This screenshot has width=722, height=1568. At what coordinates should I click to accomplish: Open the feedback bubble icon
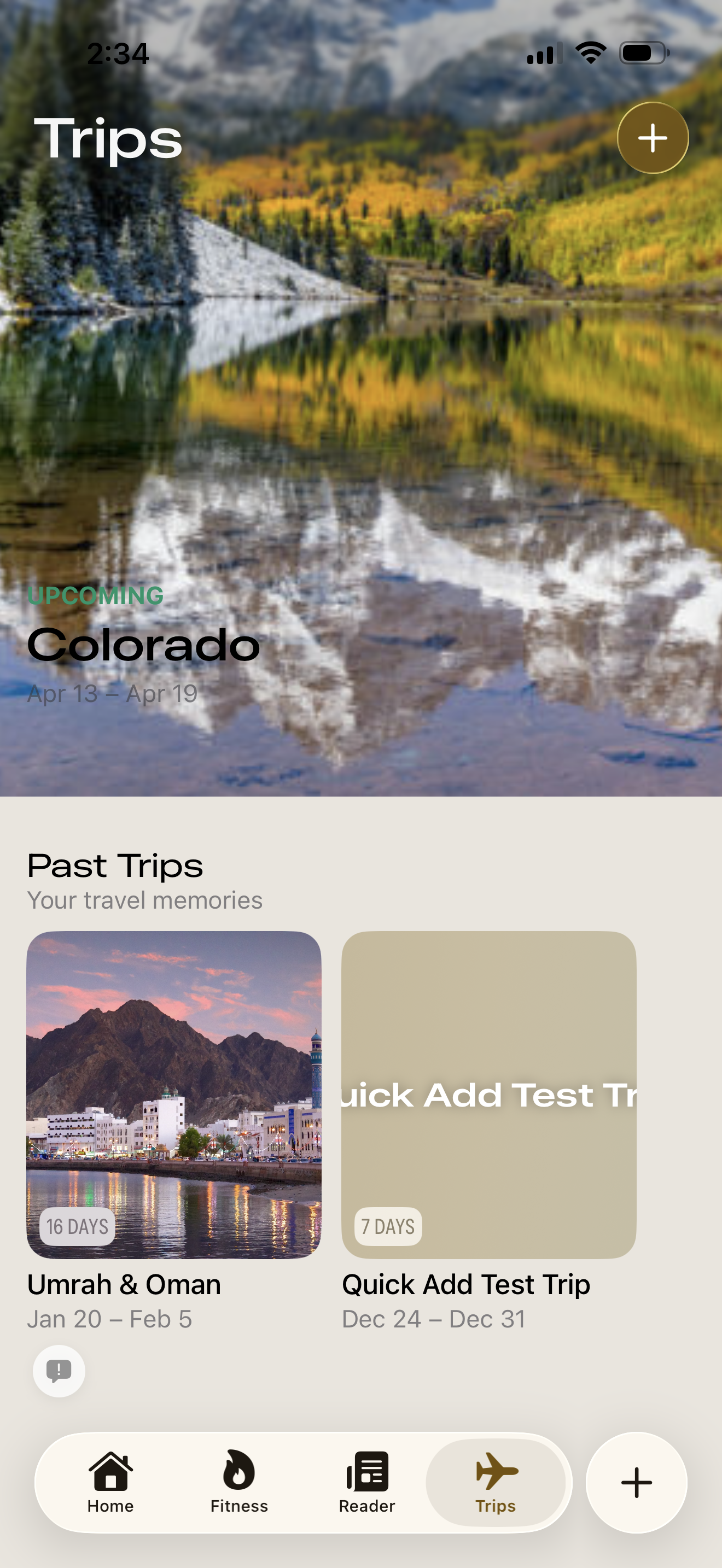[x=59, y=1371]
